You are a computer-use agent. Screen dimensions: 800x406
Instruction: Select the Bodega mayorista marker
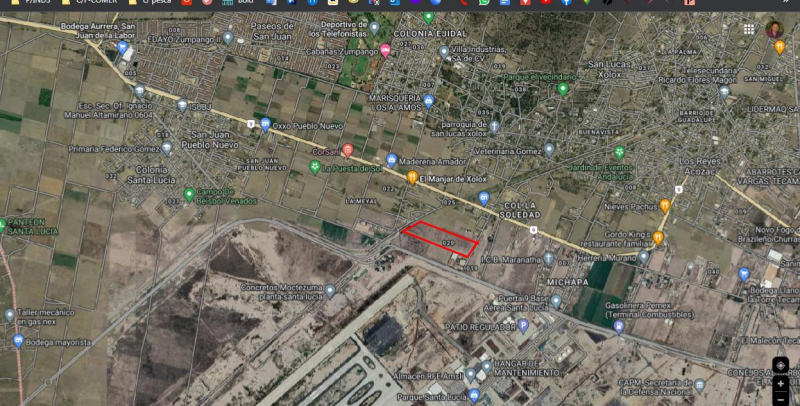[x=18, y=341]
